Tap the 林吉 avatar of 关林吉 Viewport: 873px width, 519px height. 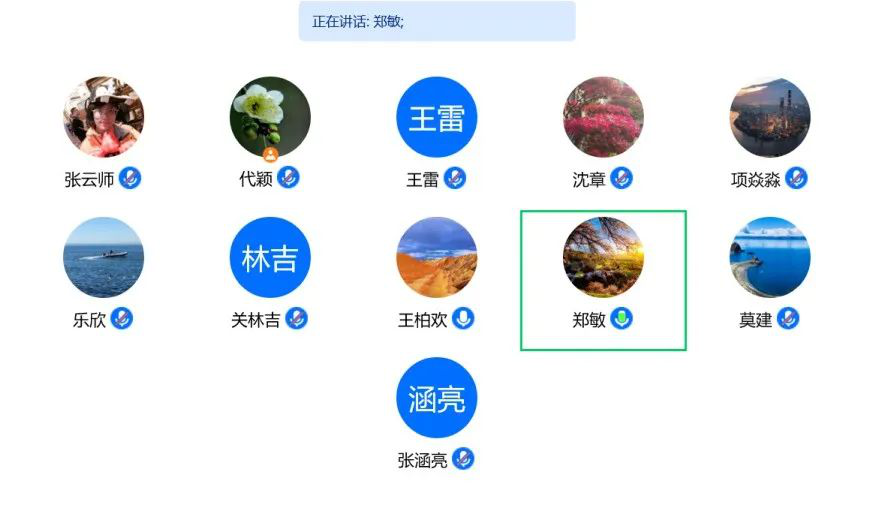(270, 257)
